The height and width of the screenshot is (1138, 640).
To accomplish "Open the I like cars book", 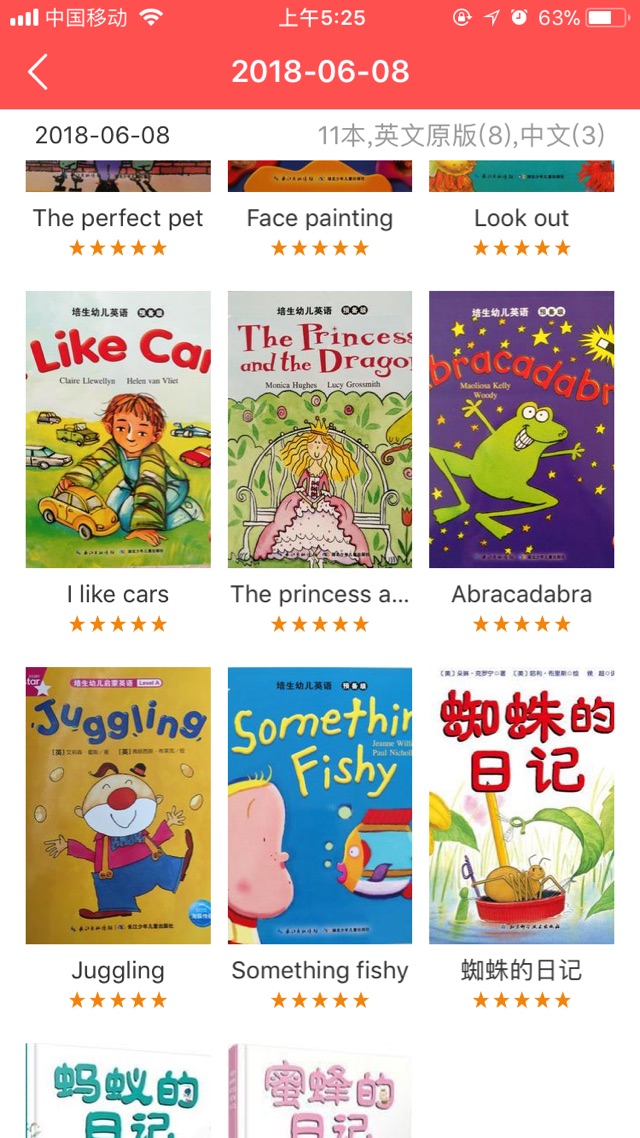I will (118, 430).
